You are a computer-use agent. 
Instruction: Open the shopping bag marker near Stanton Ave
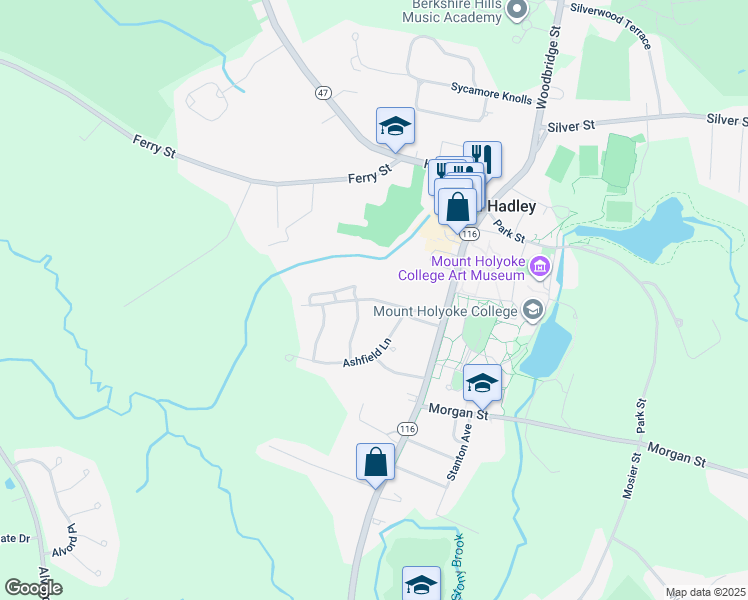tap(376, 462)
